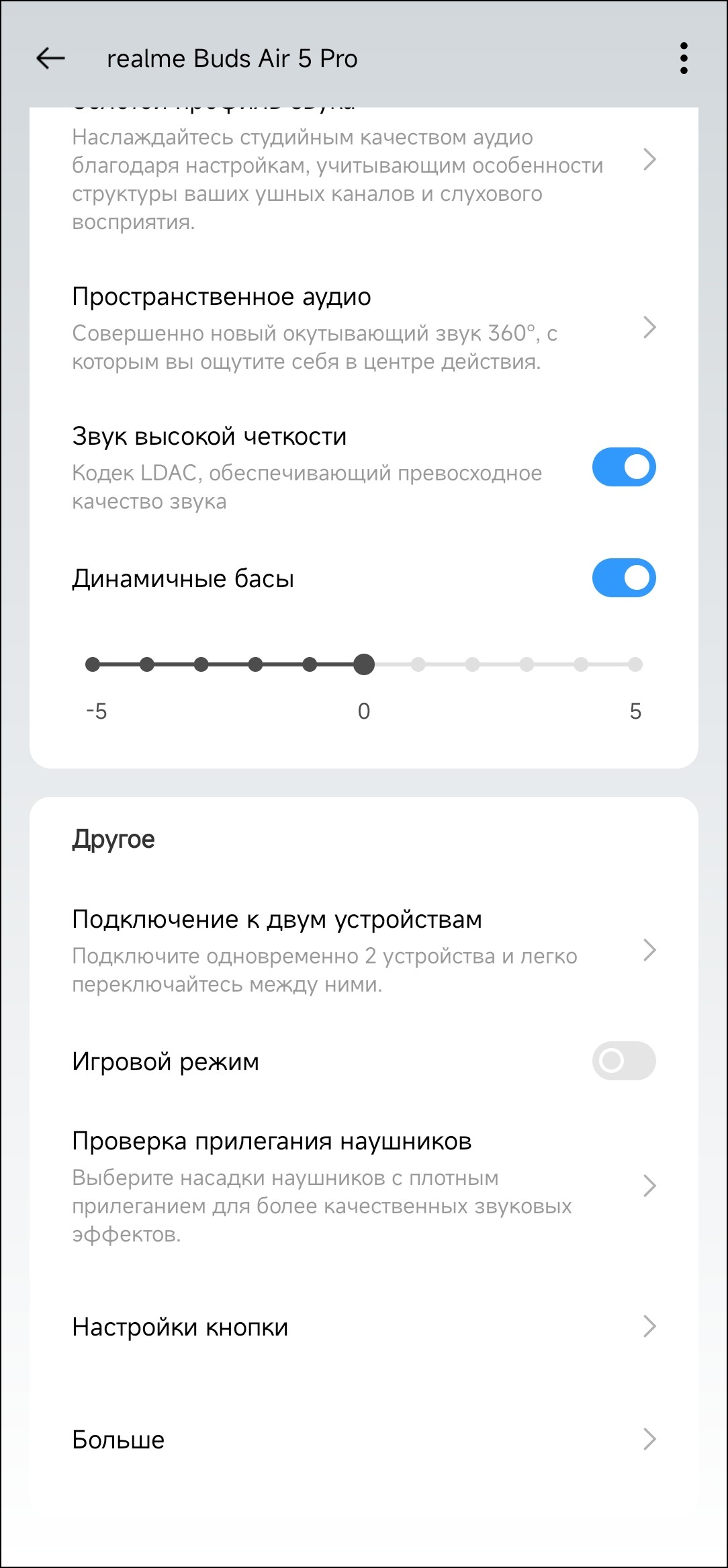Open Подключение к двум устройствам
The image size is (728, 1568).
click(363, 950)
